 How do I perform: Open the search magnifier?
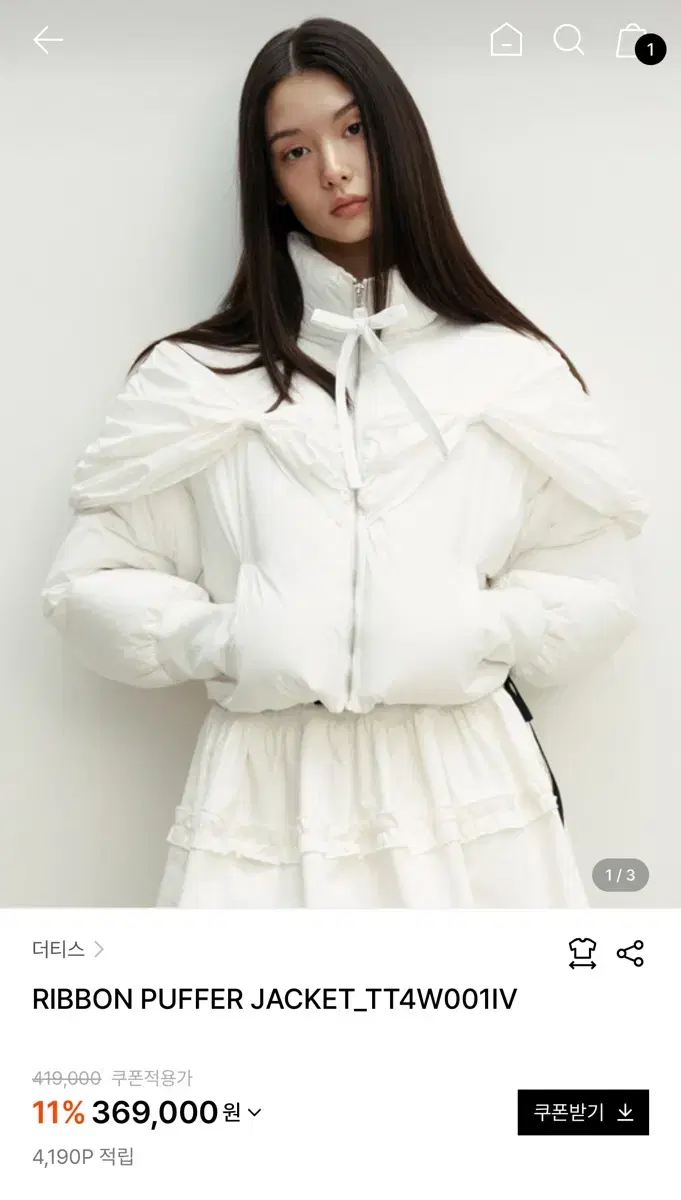[x=568, y=40]
